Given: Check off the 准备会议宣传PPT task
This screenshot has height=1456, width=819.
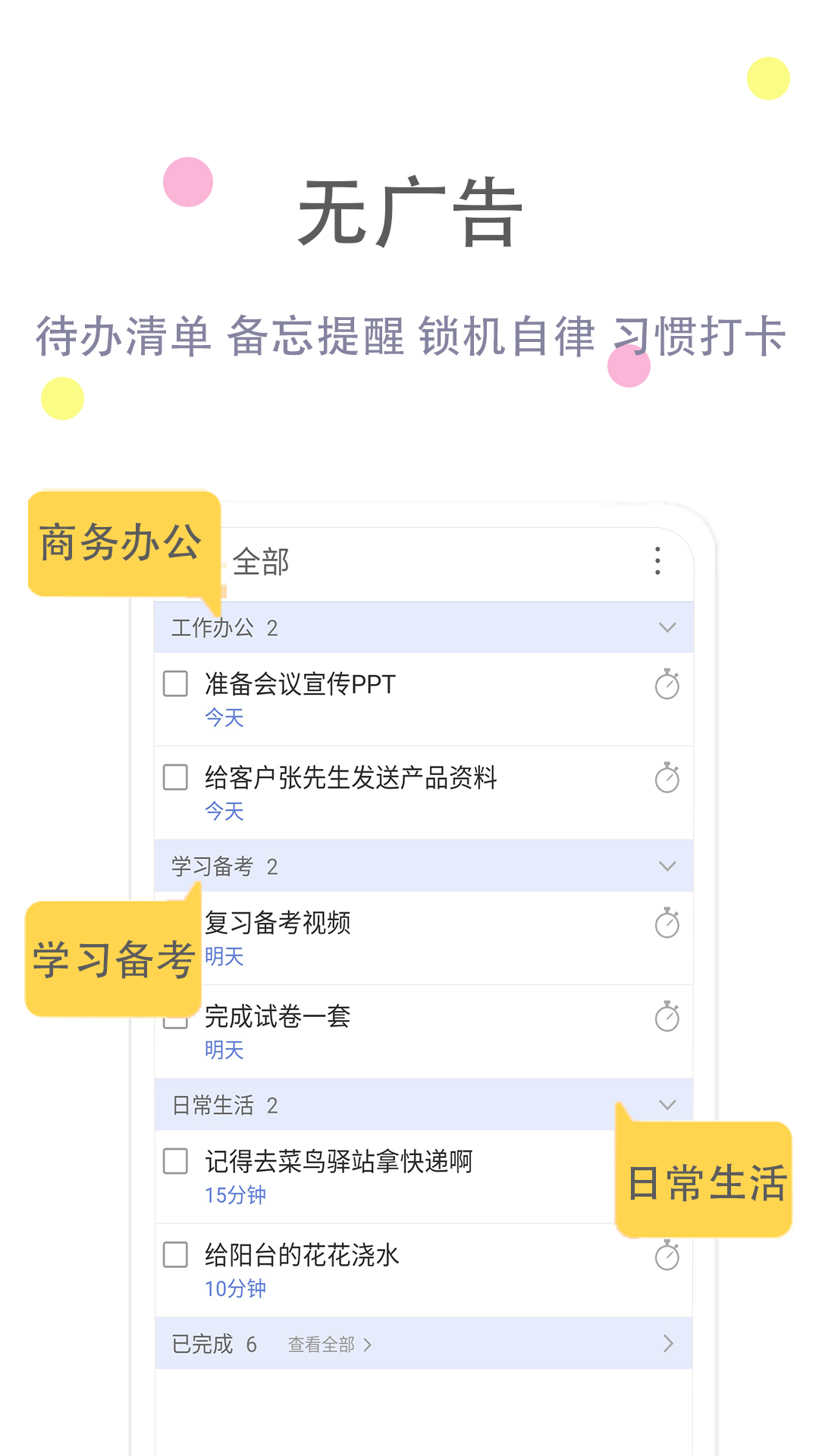Looking at the screenshot, I should click(174, 685).
